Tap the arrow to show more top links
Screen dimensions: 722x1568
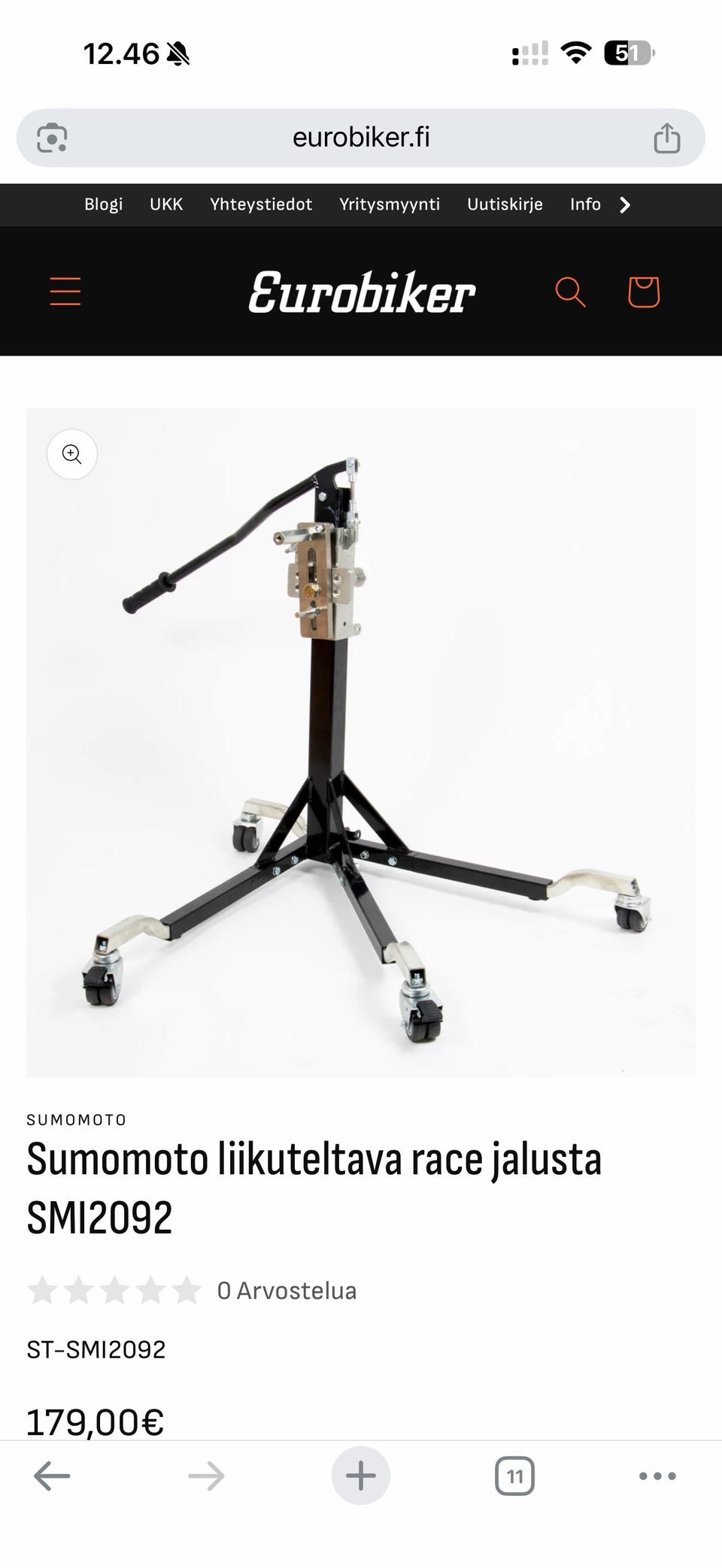625,204
